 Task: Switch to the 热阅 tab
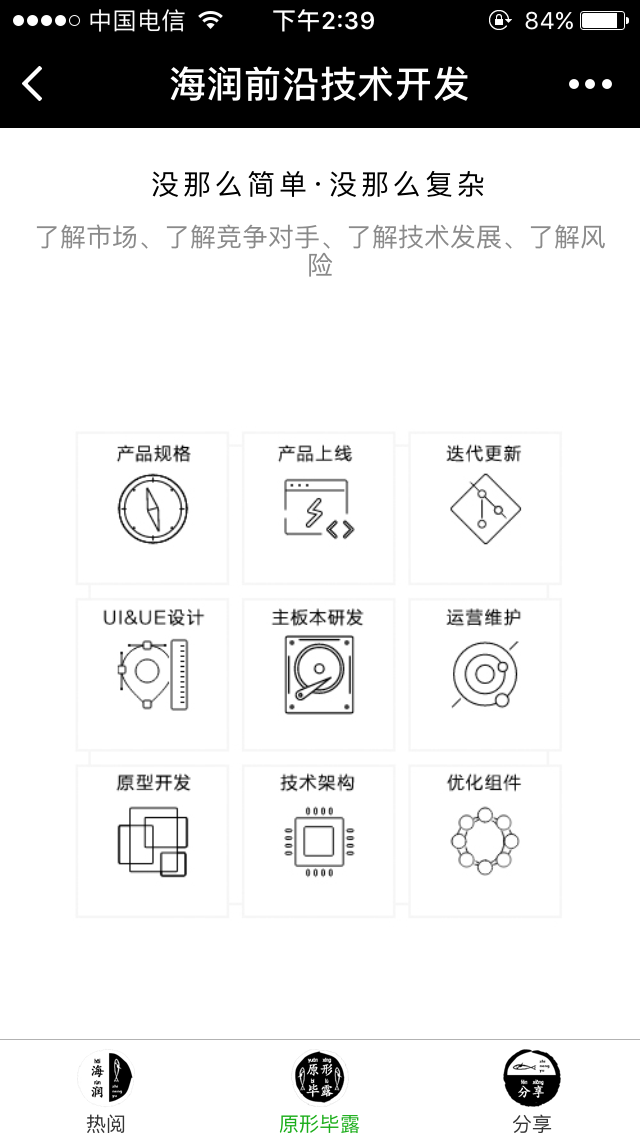tap(106, 1090)
